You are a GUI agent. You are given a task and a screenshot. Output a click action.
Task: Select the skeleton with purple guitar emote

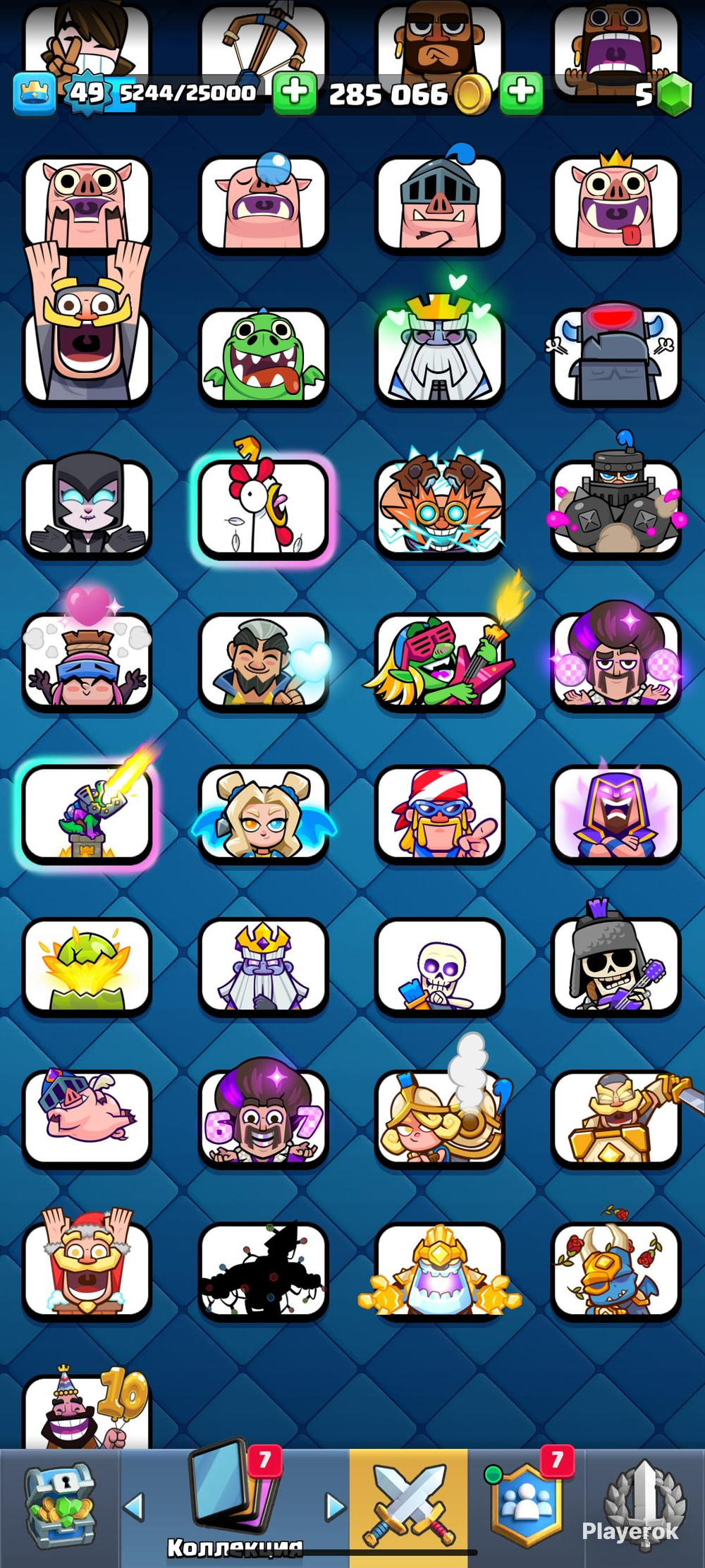point(615,965)
